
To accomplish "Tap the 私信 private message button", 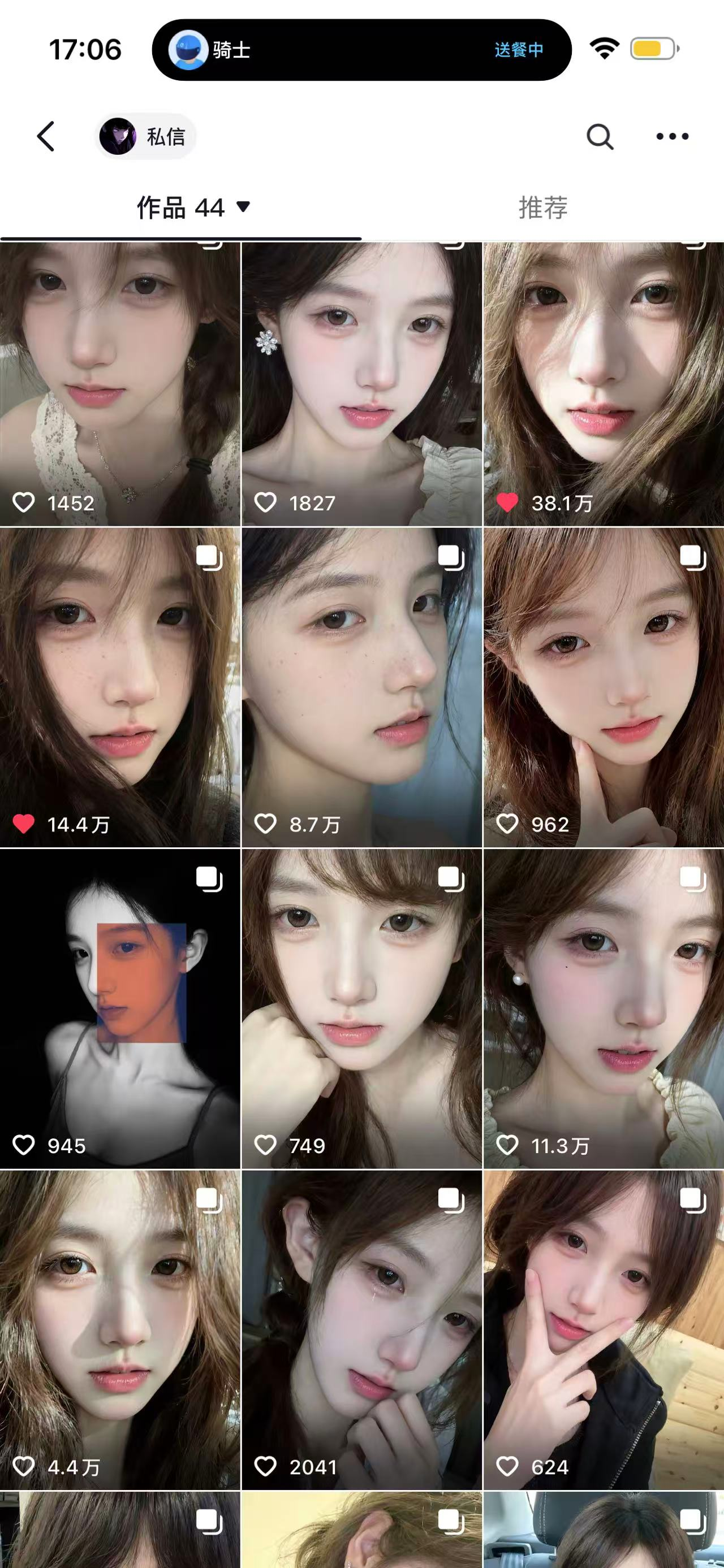I will tap(145, 136).
